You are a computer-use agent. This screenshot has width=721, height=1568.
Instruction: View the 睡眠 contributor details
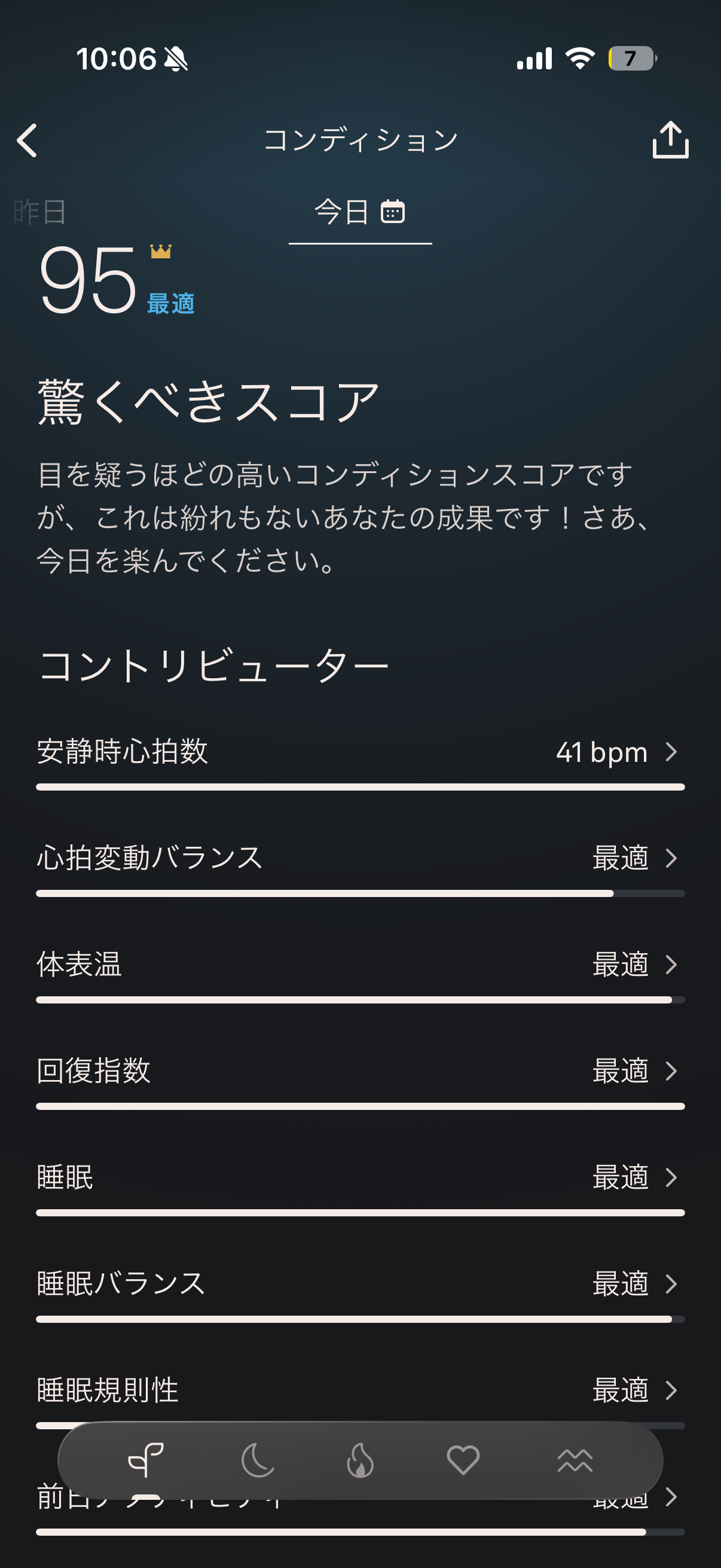click(x=360, y=1178)
